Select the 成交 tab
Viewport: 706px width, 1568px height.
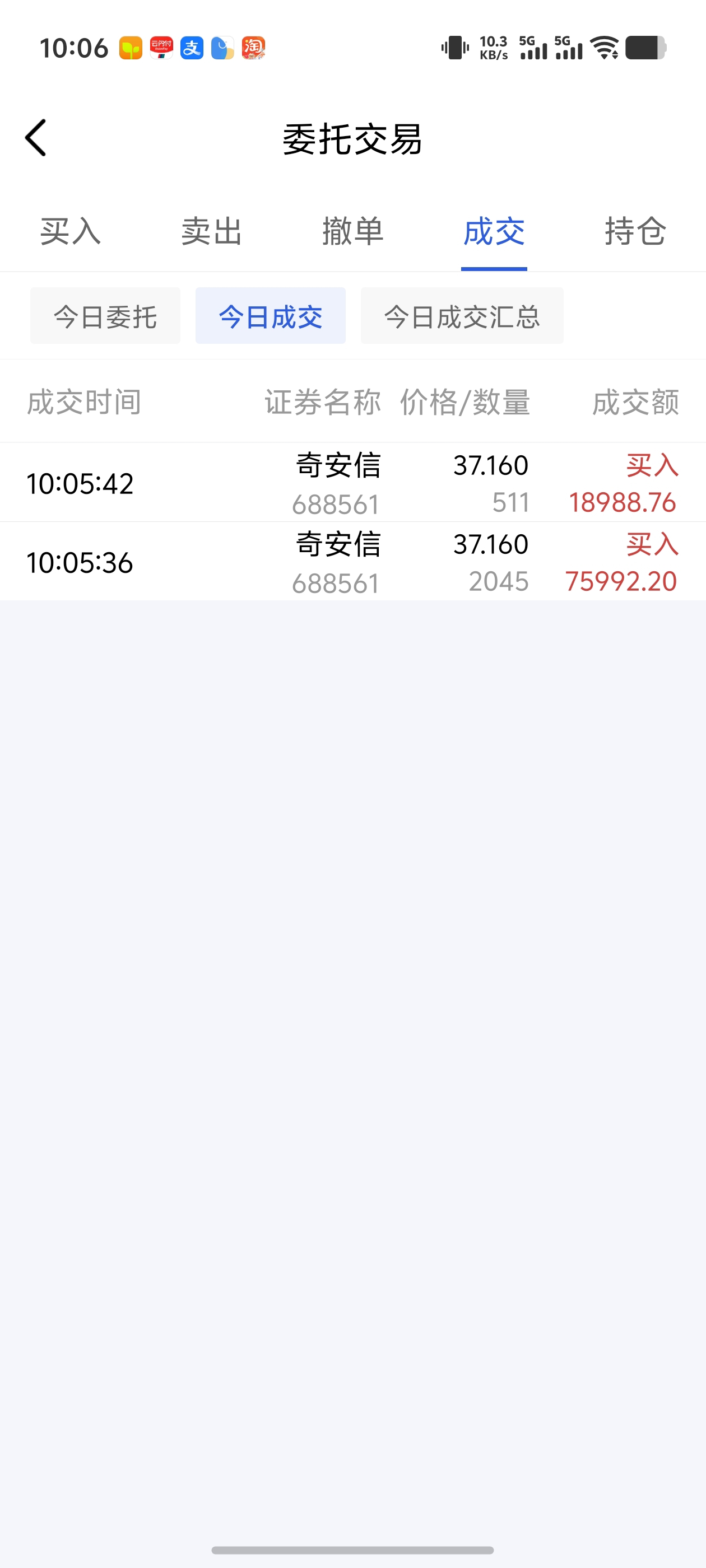494,231
